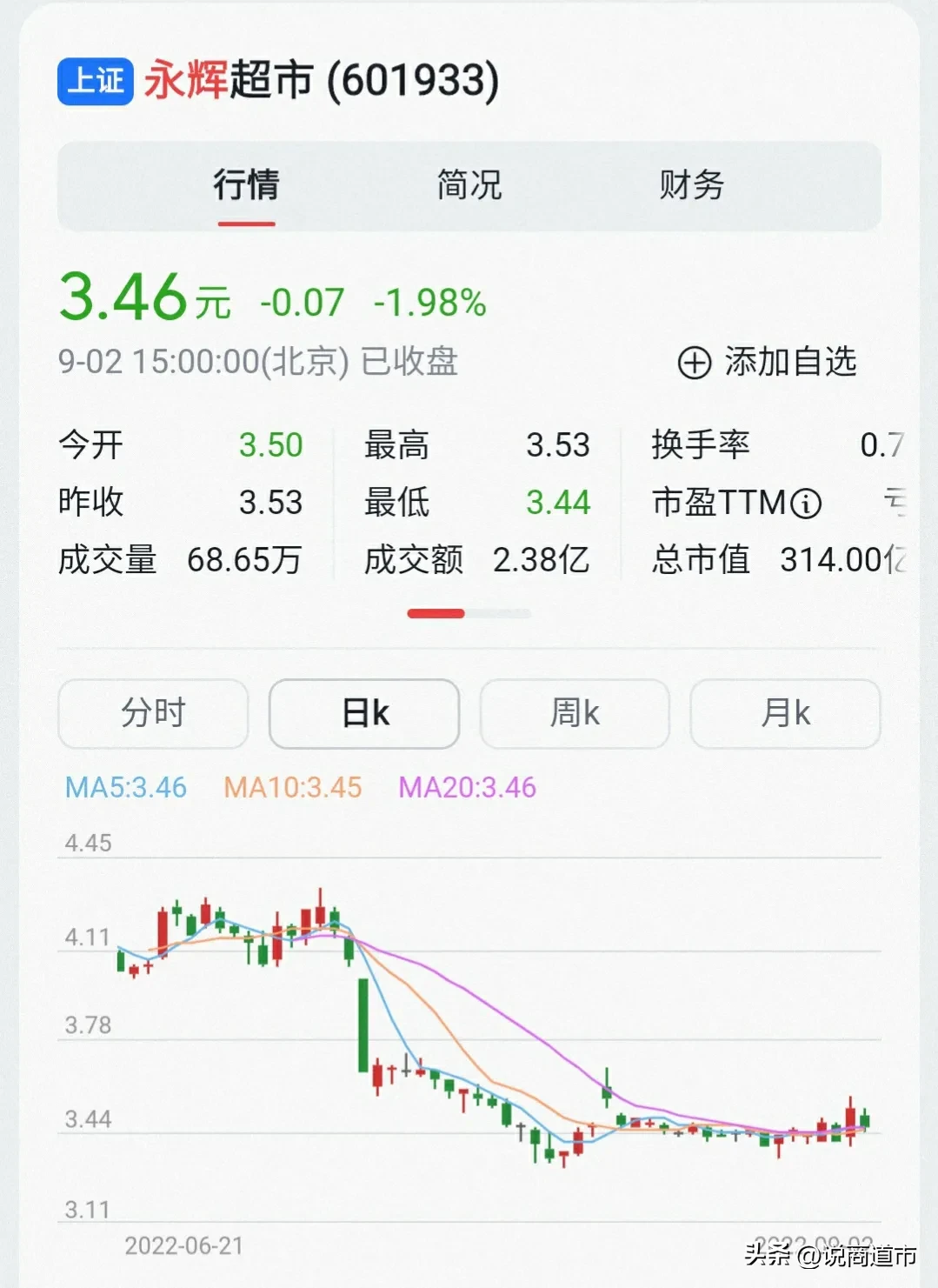Switch chart to 周k
Image resolution: width=938 pixels, height=1288 pixels.
tap(575, 713)
